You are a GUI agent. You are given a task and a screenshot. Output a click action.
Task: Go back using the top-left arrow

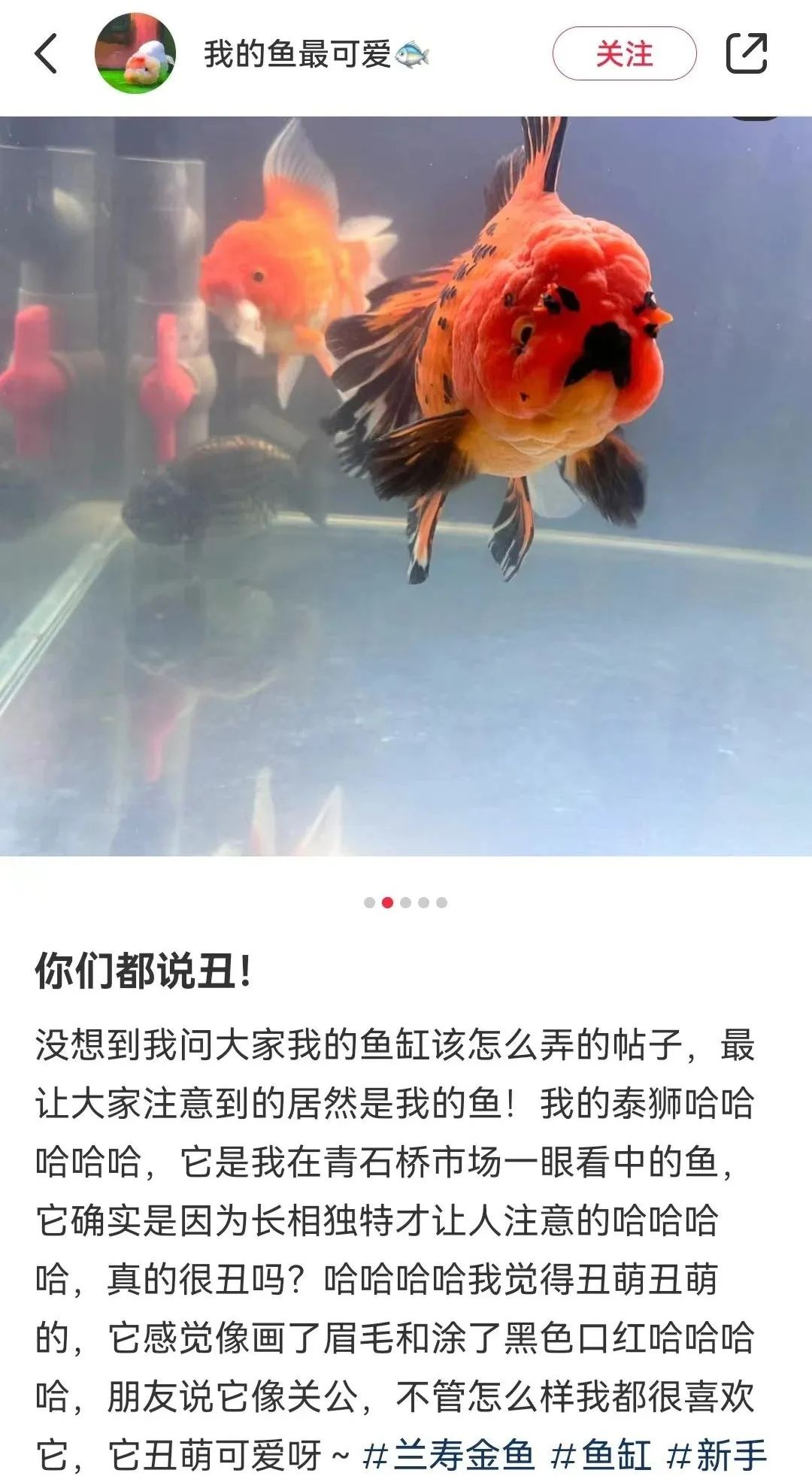[x=47, y=54]
